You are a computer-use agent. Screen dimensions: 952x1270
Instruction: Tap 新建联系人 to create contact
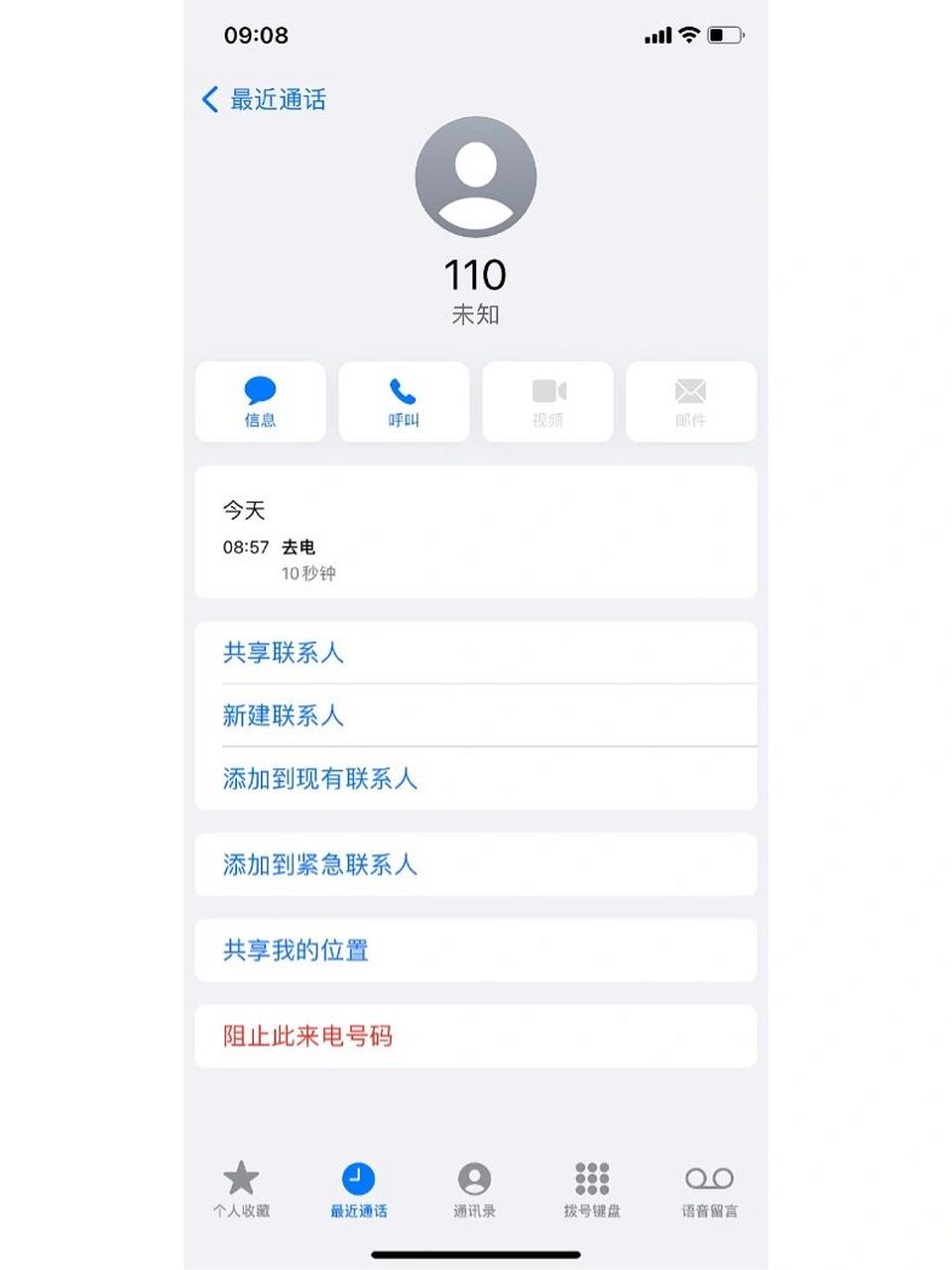click(284, 716)
